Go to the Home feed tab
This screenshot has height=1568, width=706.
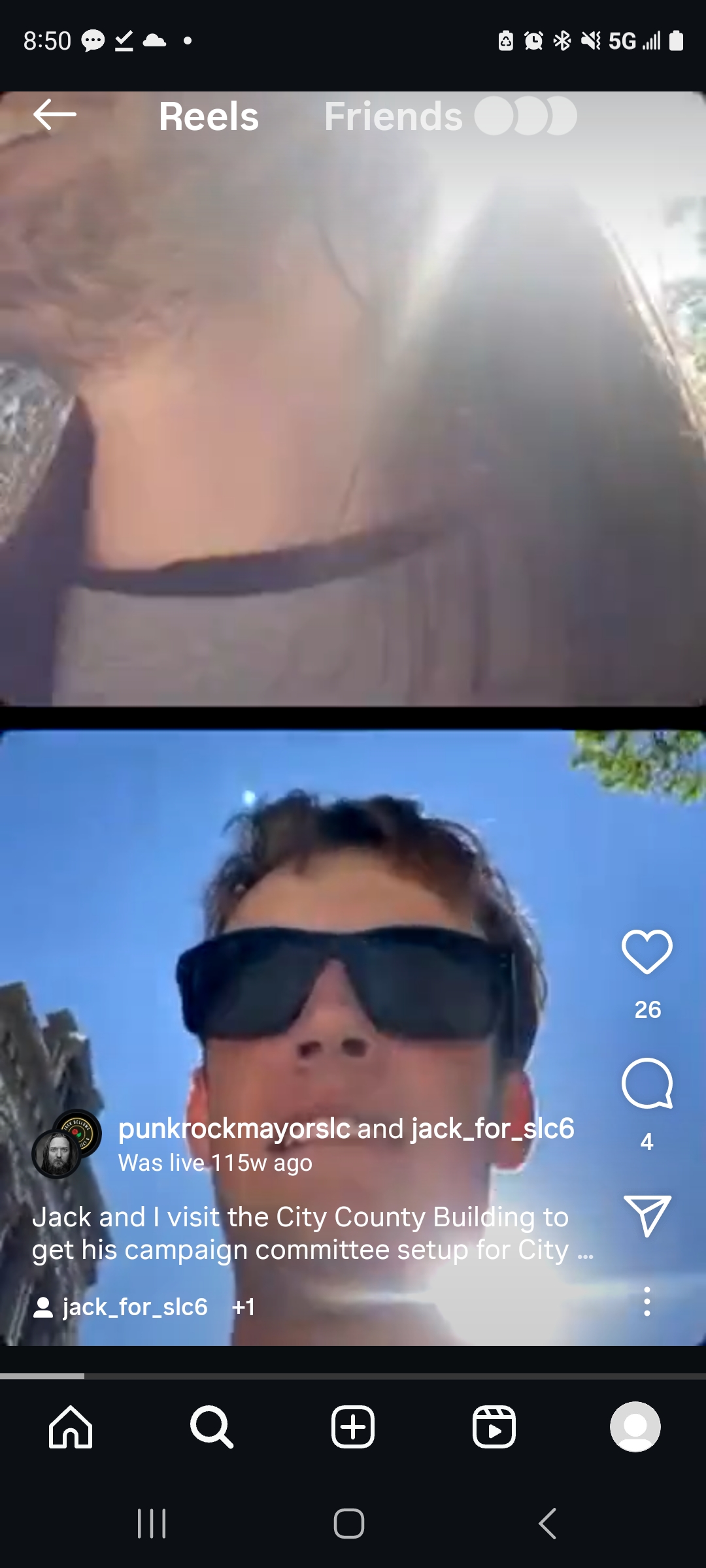[71, 1427]
